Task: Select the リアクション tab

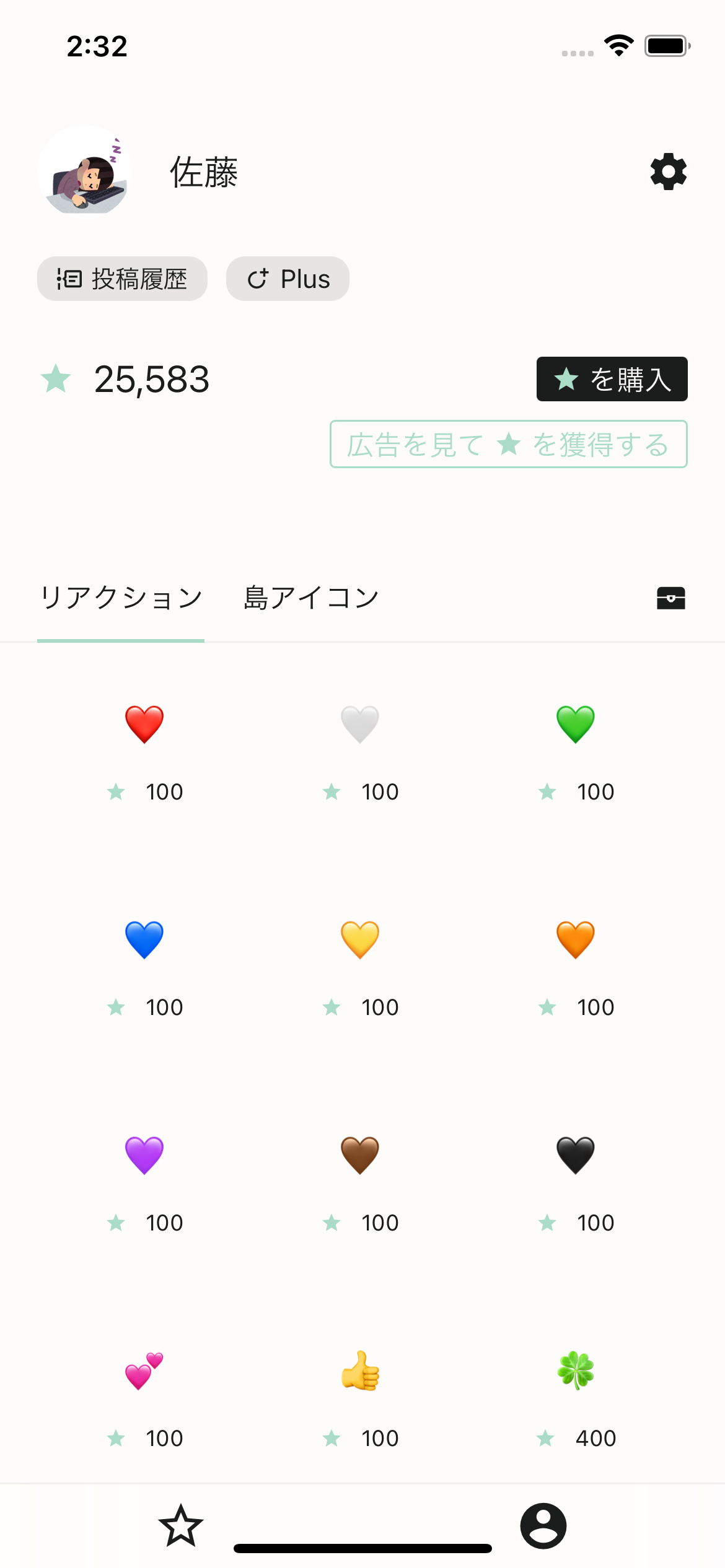Action: pos(121,598)
